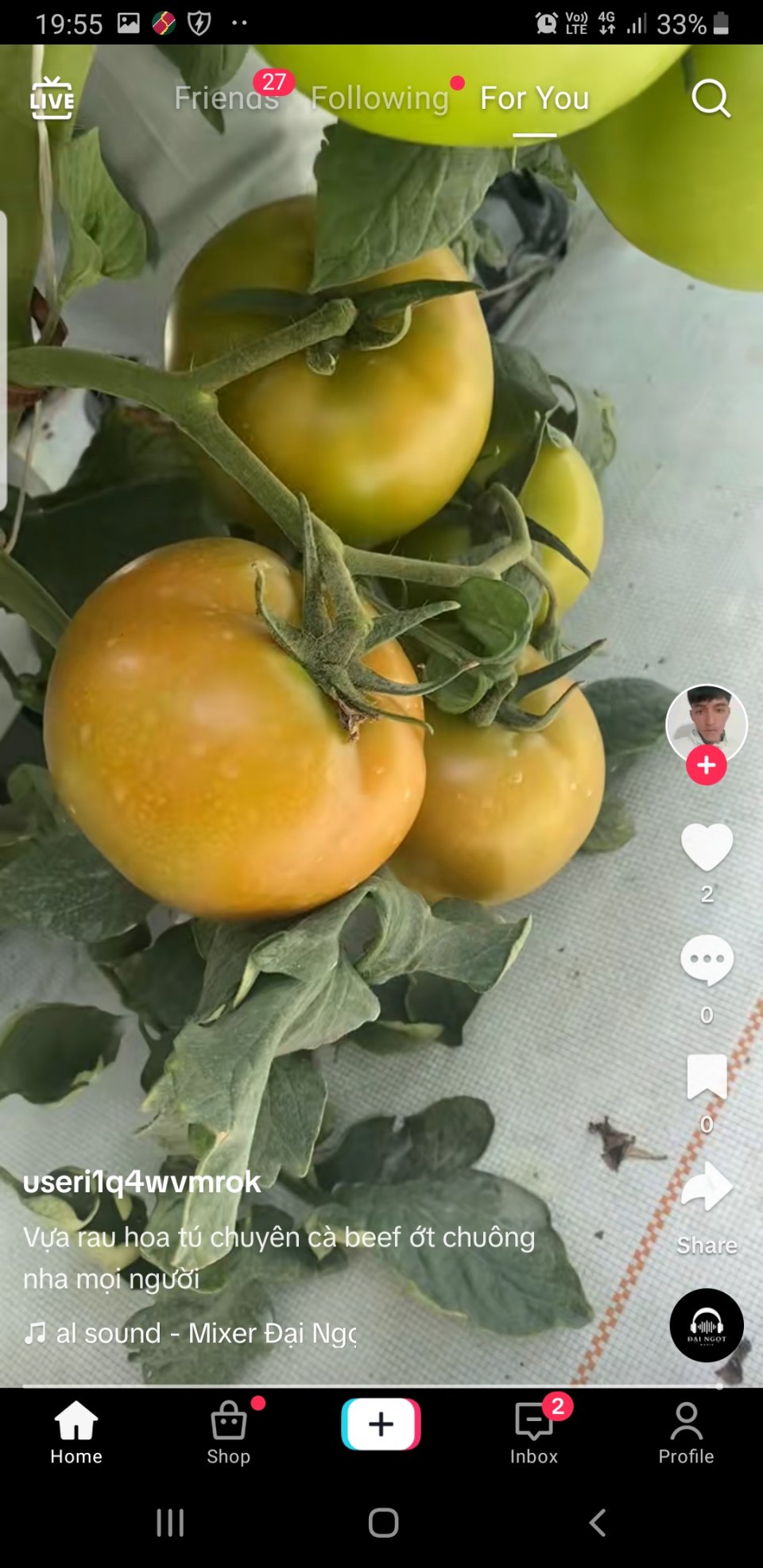Screen dimensions: 763x1568
Task: Switch to the Following tab
Action: pos(380,98)
